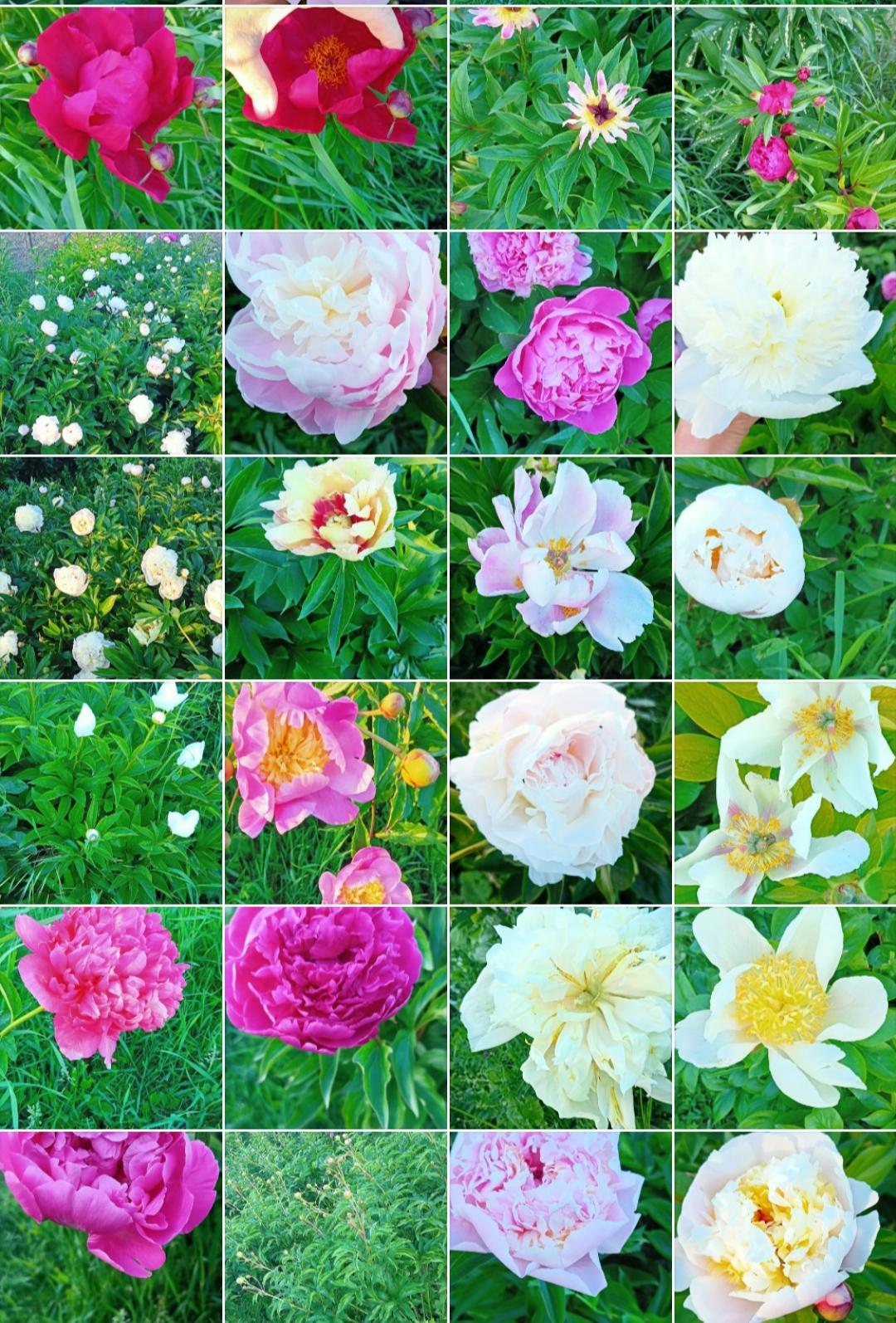The height and width of the screenshot is (1323, 896).
Task: Open the pink peony with yellow buds beside it
Action: [335, 793]
